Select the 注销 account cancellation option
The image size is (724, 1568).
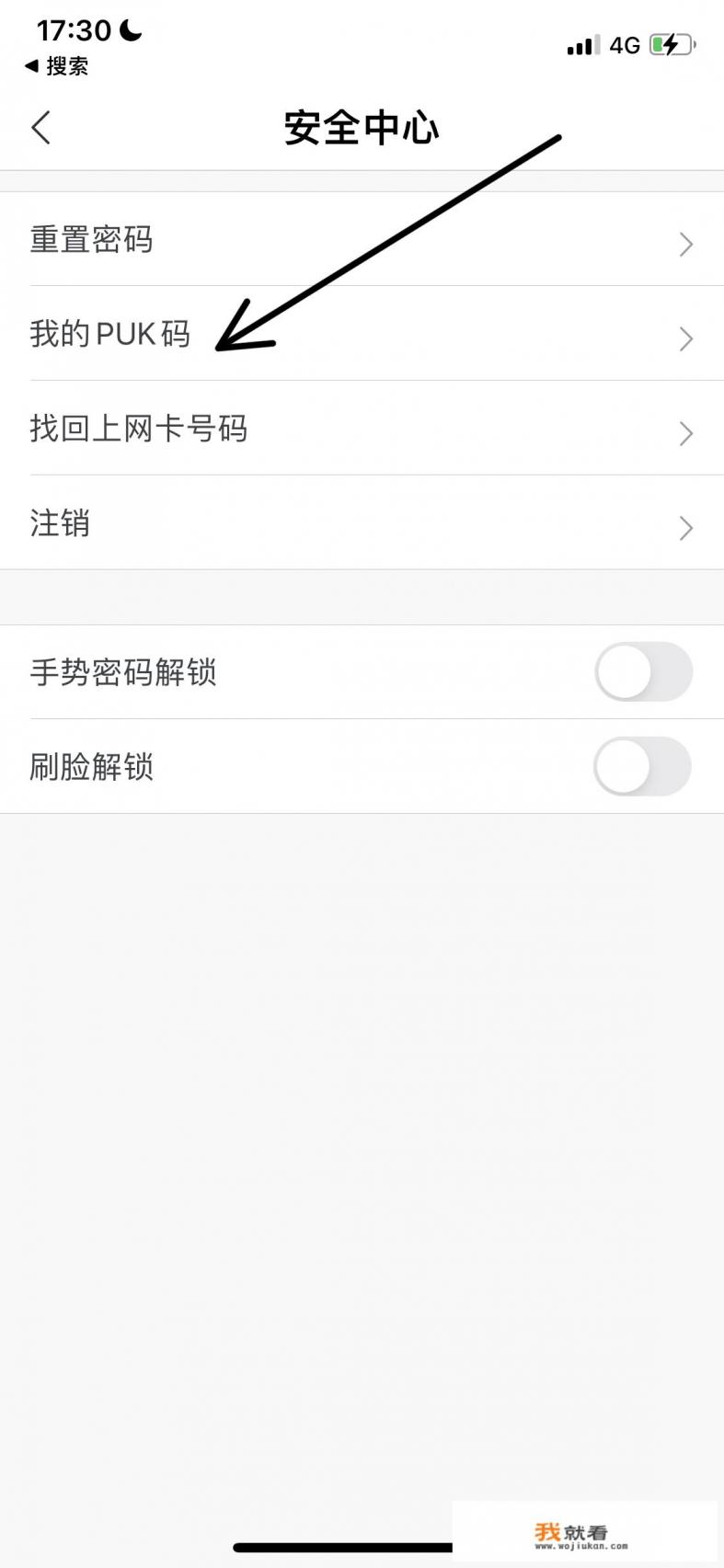point(59,524)
